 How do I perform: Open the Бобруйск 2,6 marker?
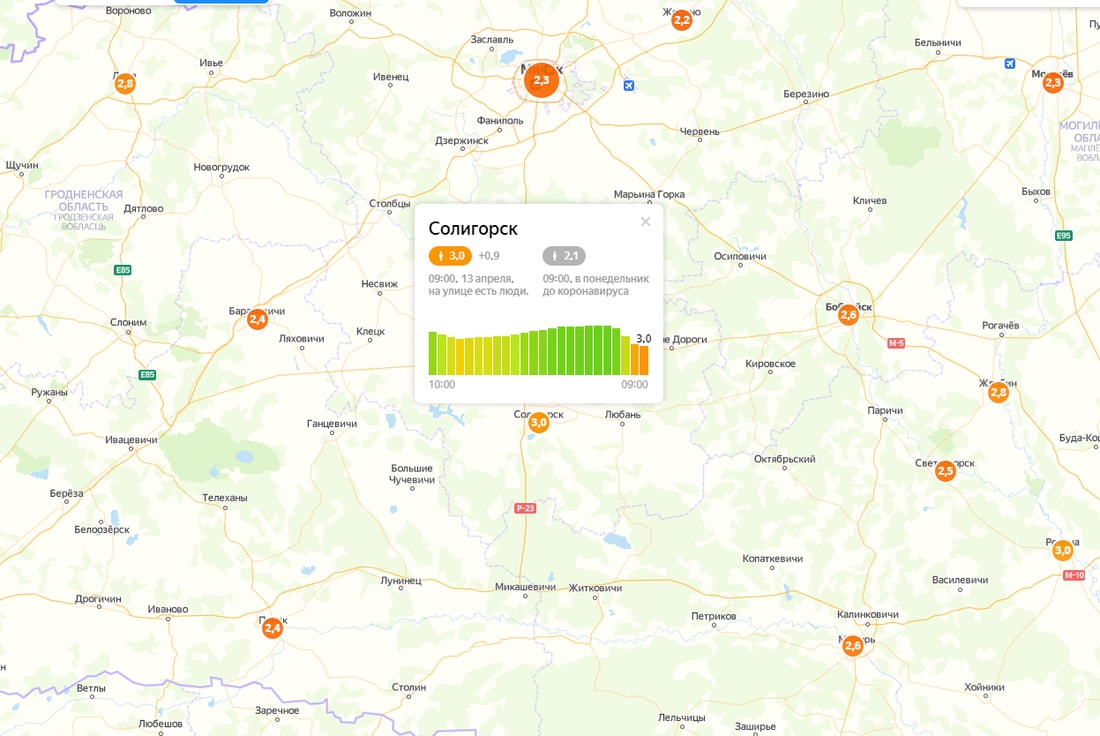[848, 315]
